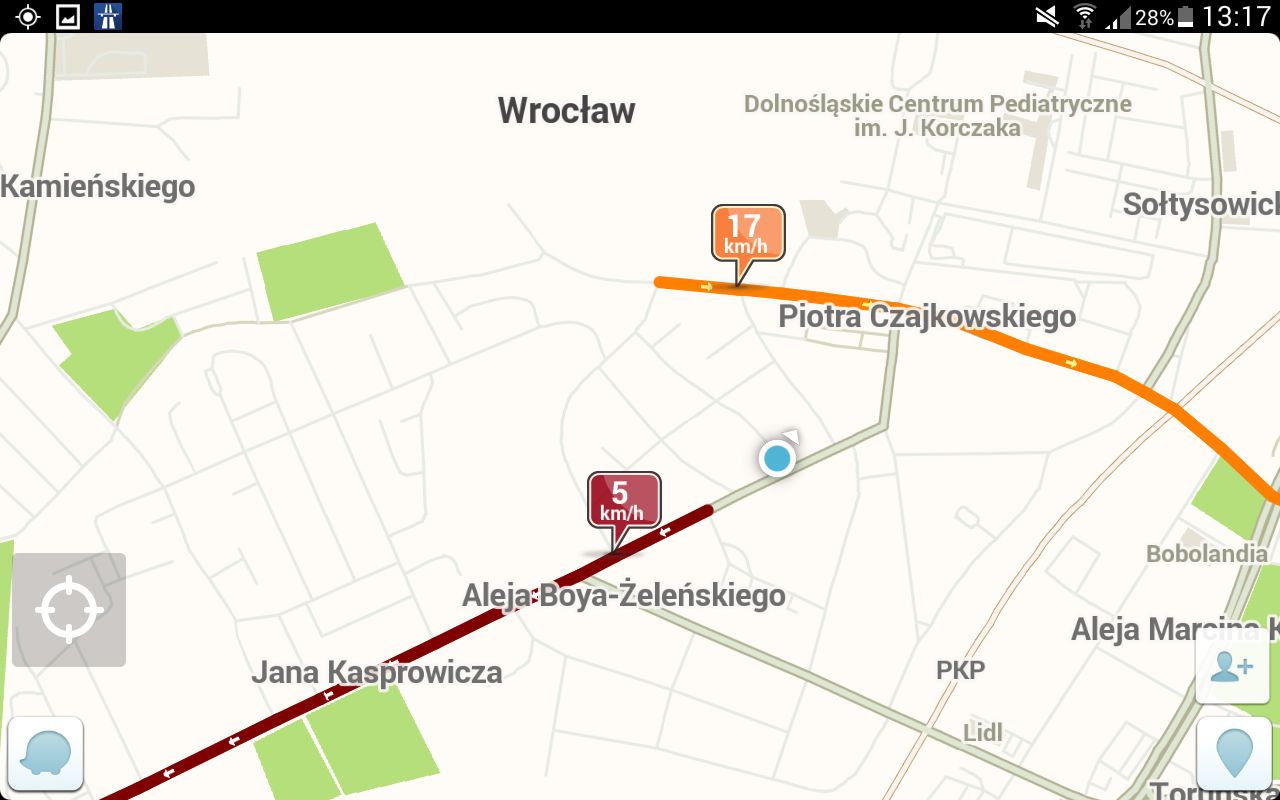Screen dimensions: 1280x800
Task: Tap the 17 km/h traffic speed marker
Action: 747,234
